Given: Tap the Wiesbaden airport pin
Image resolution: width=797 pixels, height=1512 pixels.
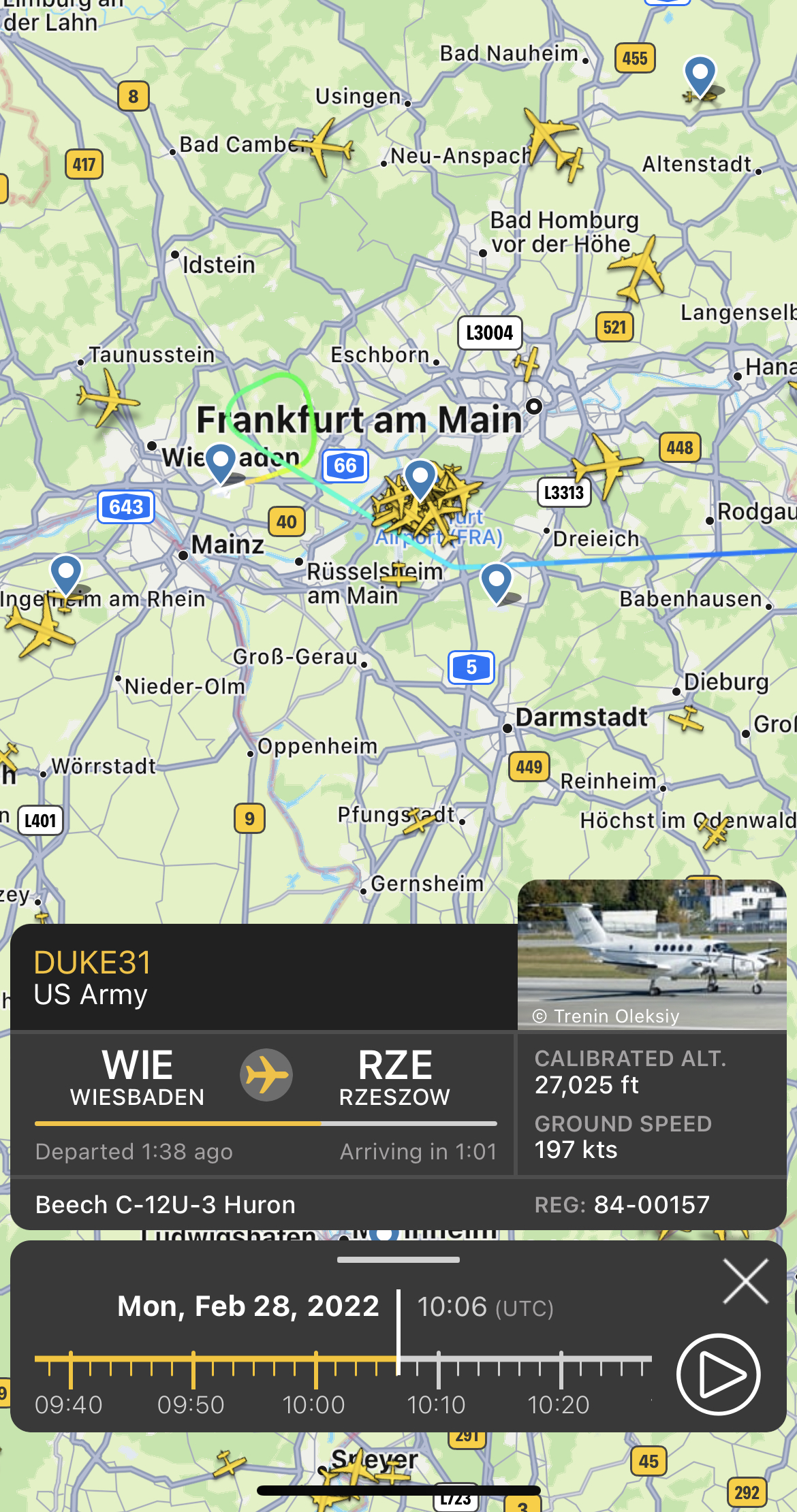Looking at the screenshot, I should 221,462.
